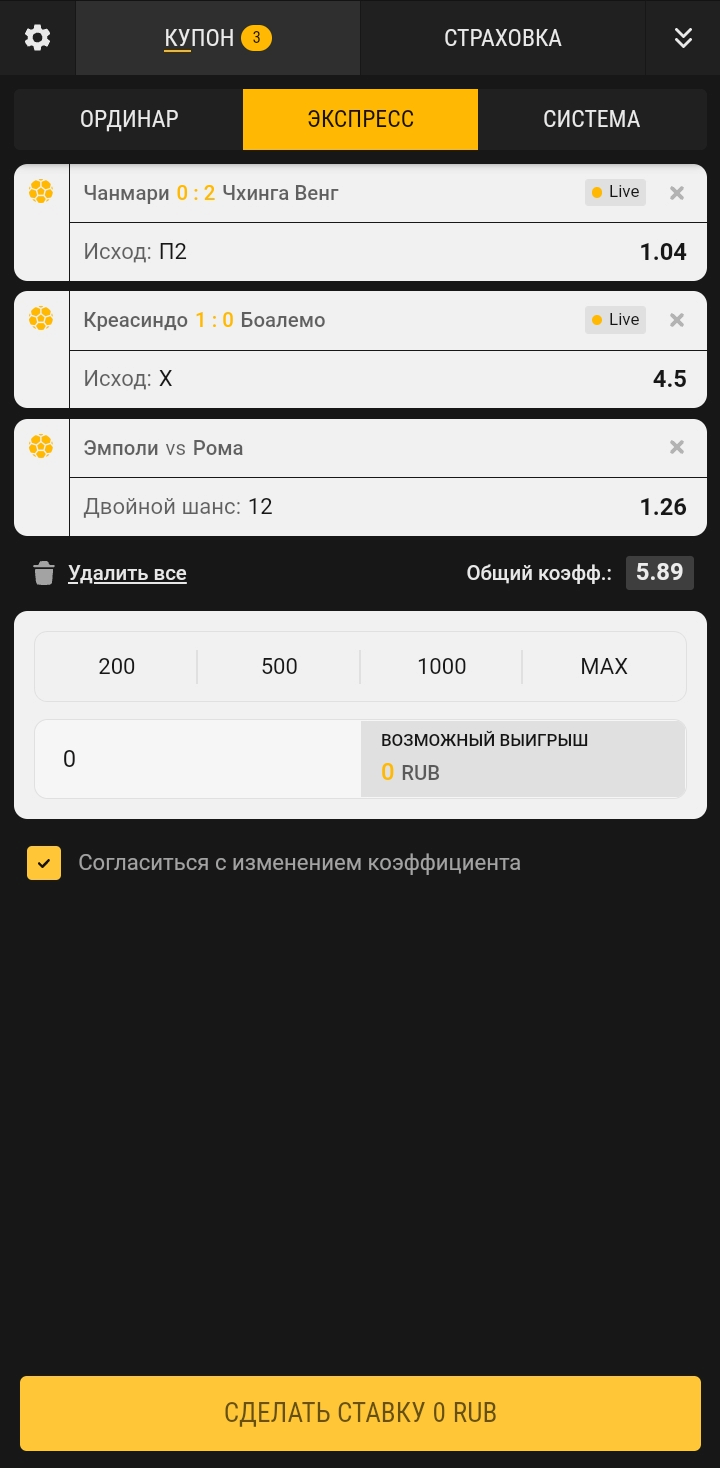Pick the 1000 quick stake
This screenshot has width=720, height=1468.
(442, 666)
